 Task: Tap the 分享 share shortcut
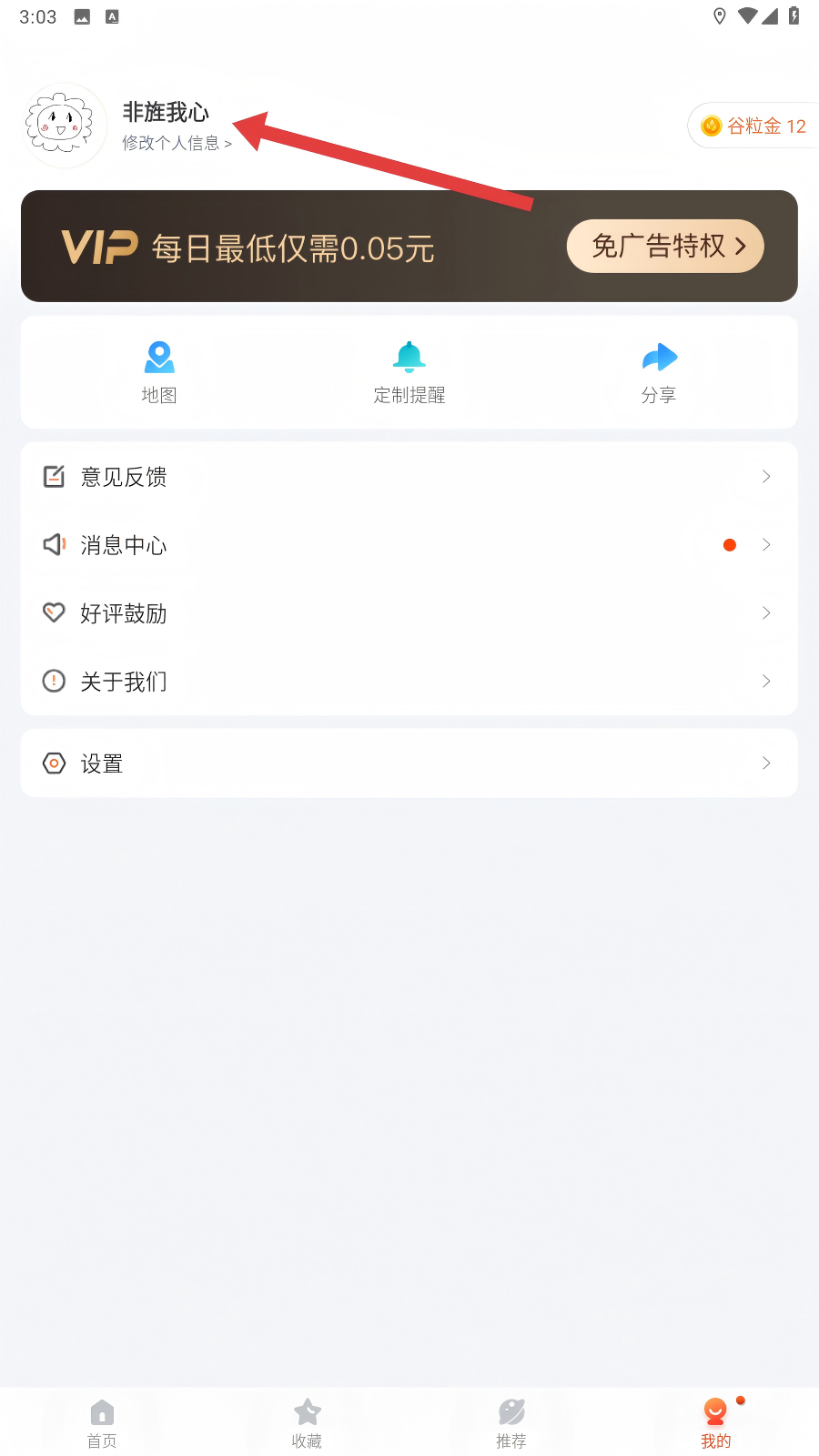659,371
